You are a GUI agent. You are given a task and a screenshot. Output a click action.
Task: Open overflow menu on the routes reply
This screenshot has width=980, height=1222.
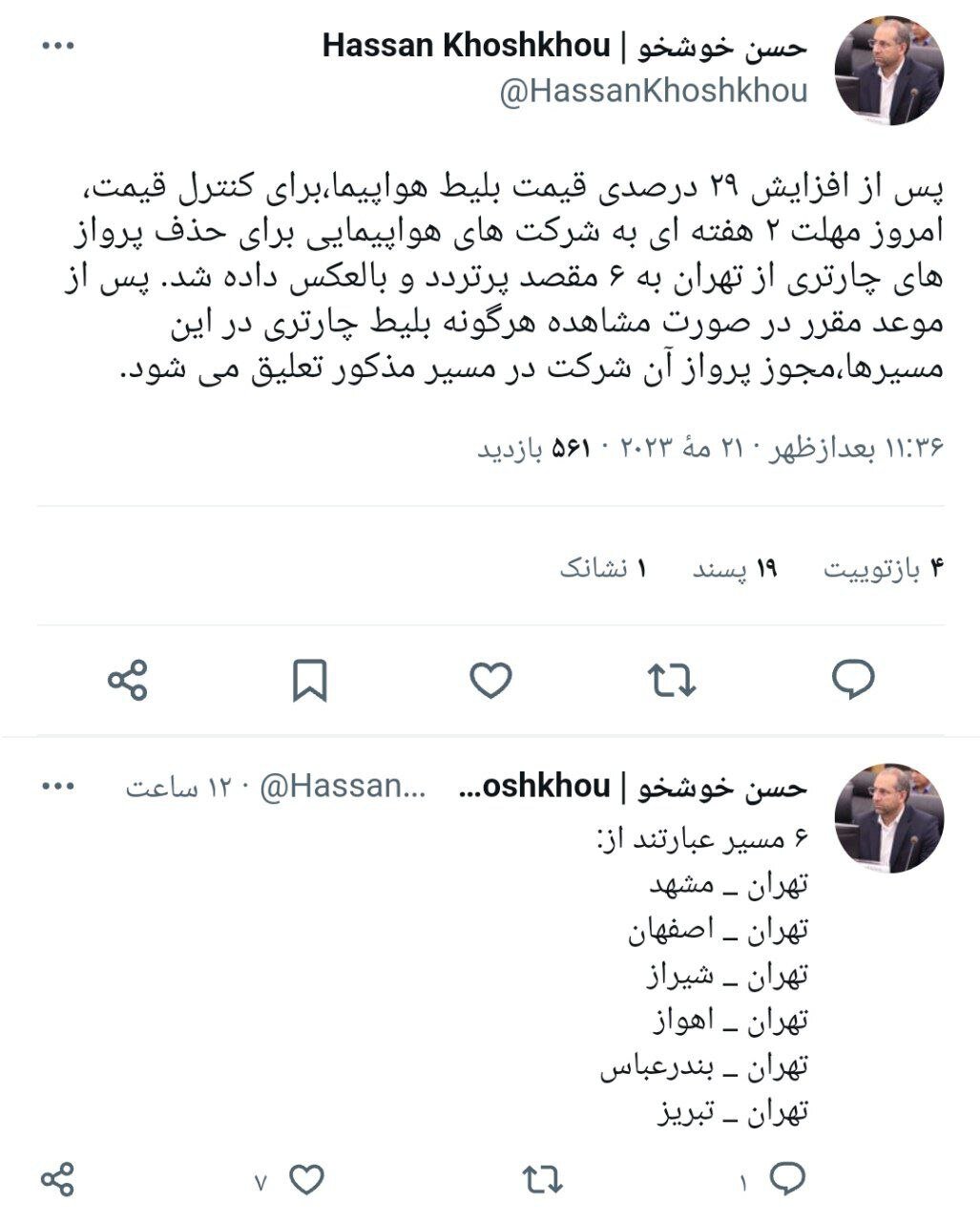(x=58, y=787)
